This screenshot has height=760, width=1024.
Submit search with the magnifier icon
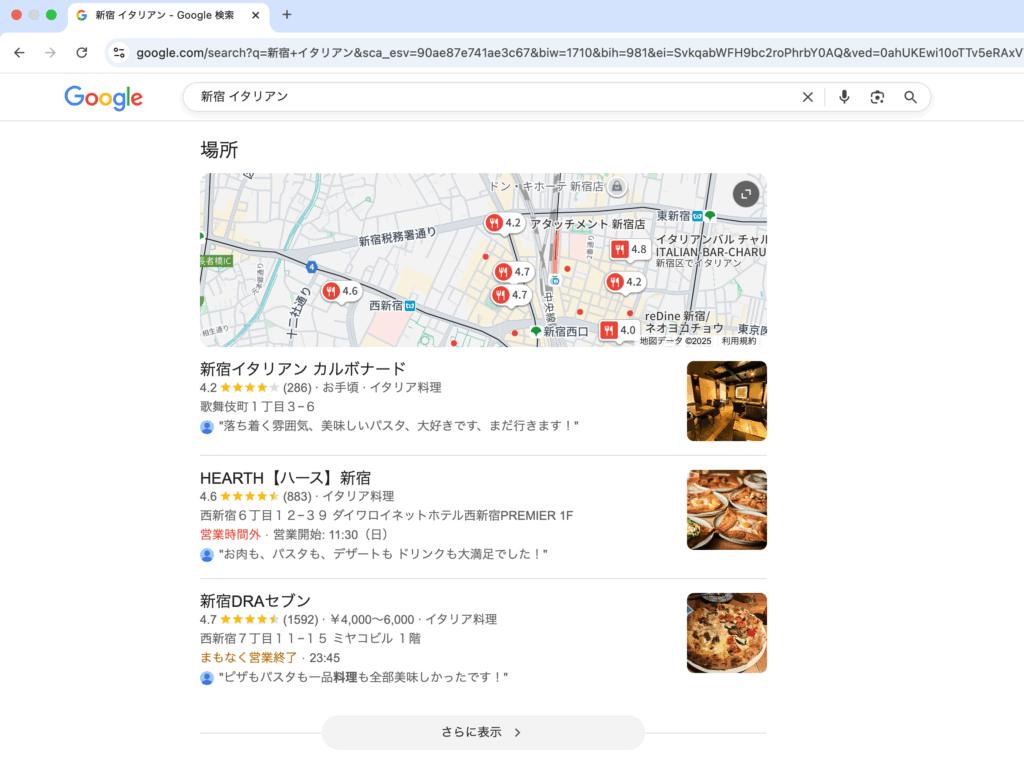coord(910,97)
